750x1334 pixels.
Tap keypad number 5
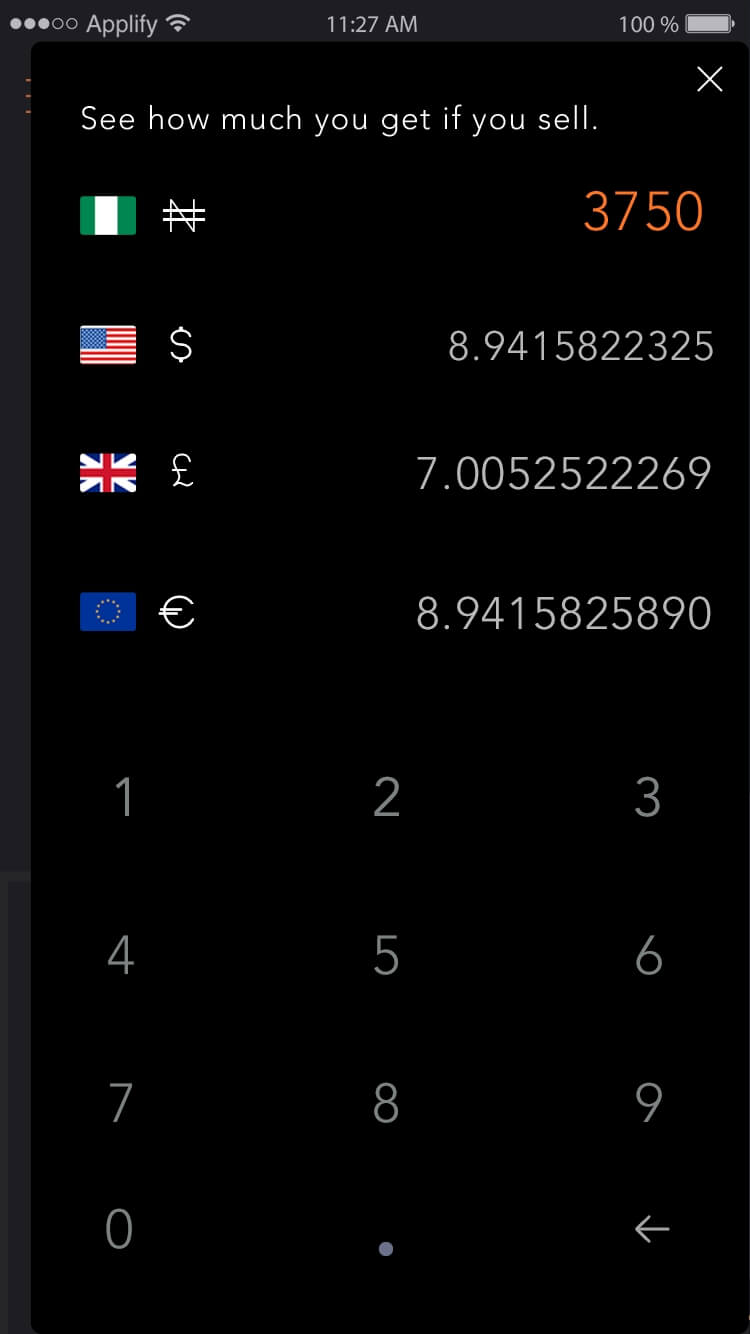pos(386,955)
